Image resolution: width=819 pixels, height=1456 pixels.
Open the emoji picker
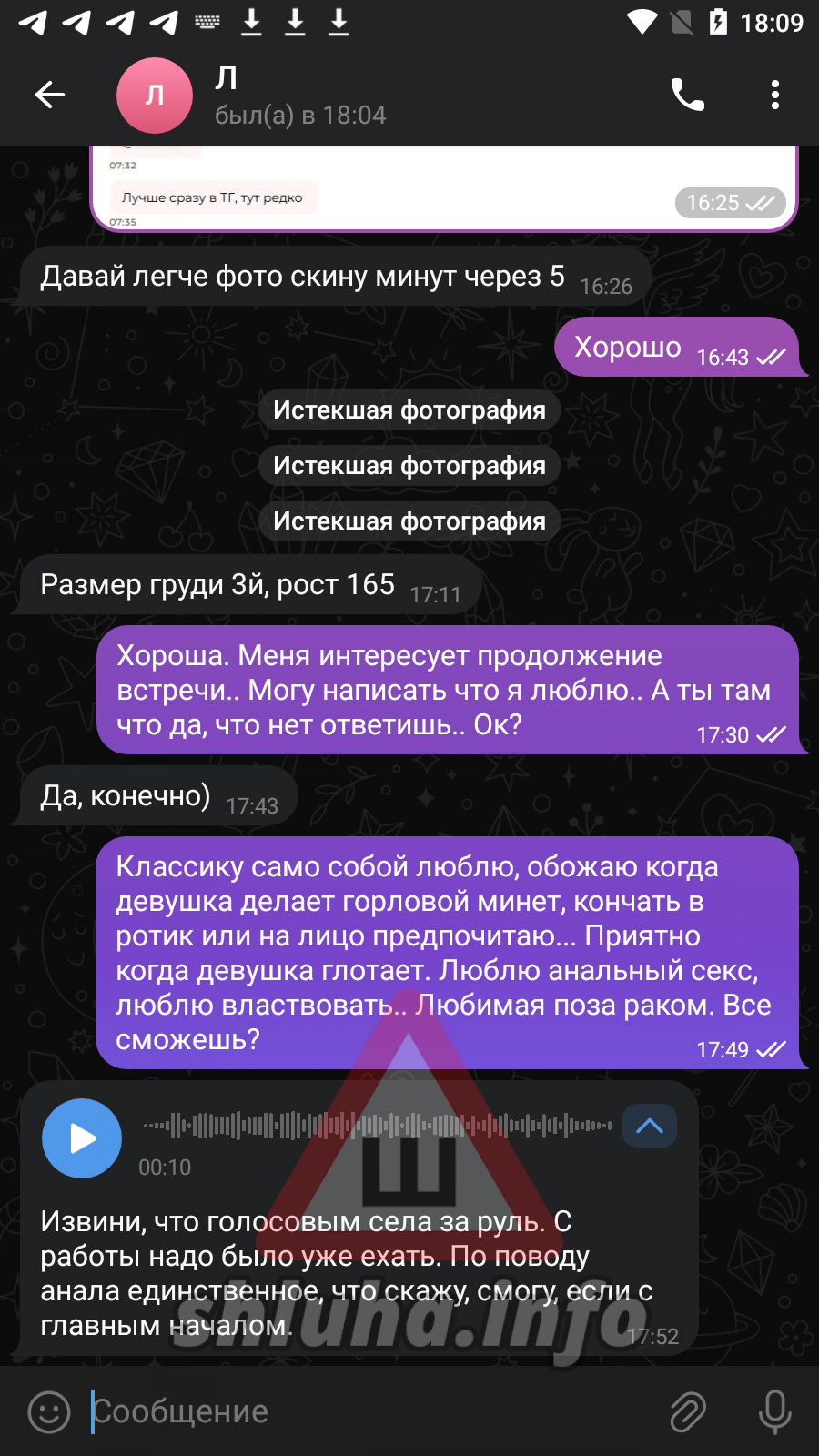pyautogui.click(x=49, y=1411)
